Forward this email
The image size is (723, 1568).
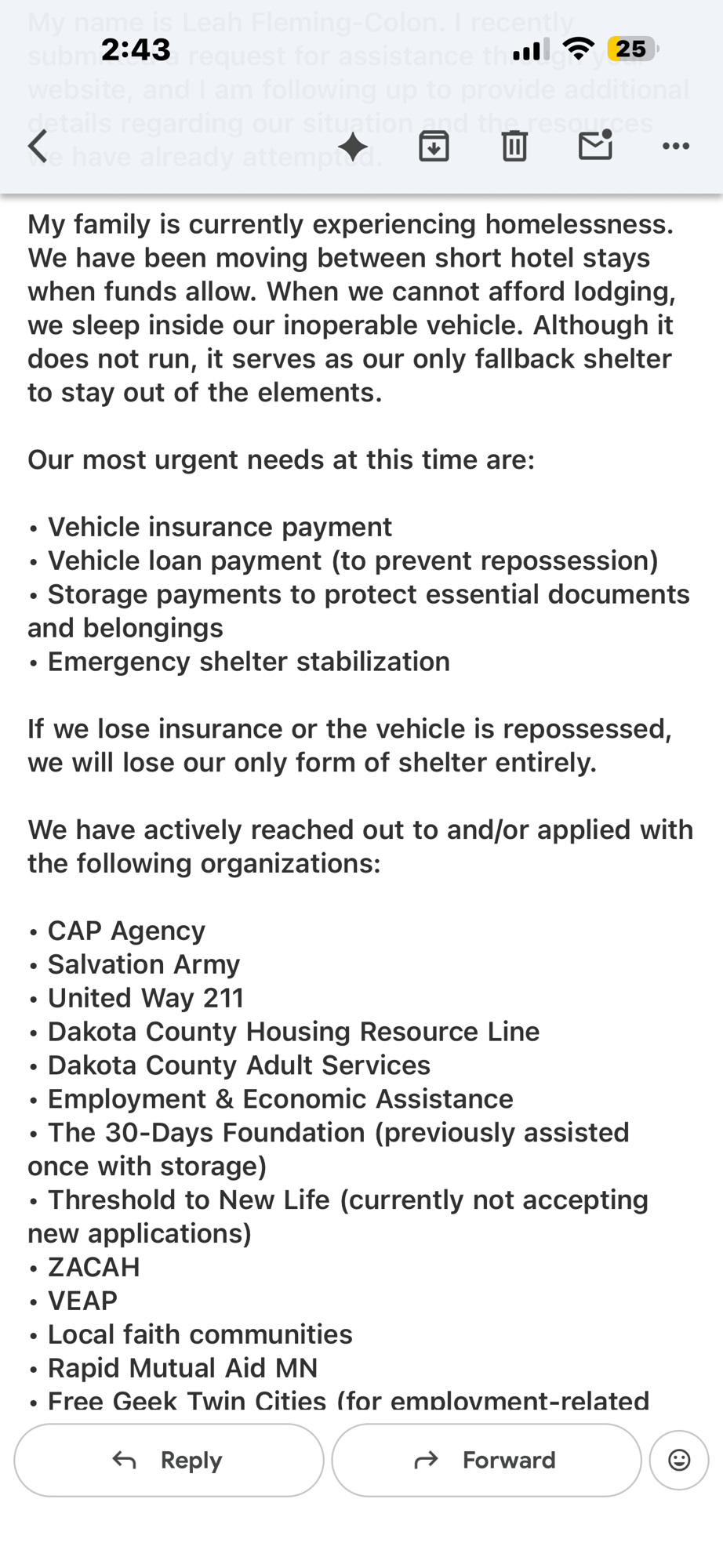(486, 1460)
